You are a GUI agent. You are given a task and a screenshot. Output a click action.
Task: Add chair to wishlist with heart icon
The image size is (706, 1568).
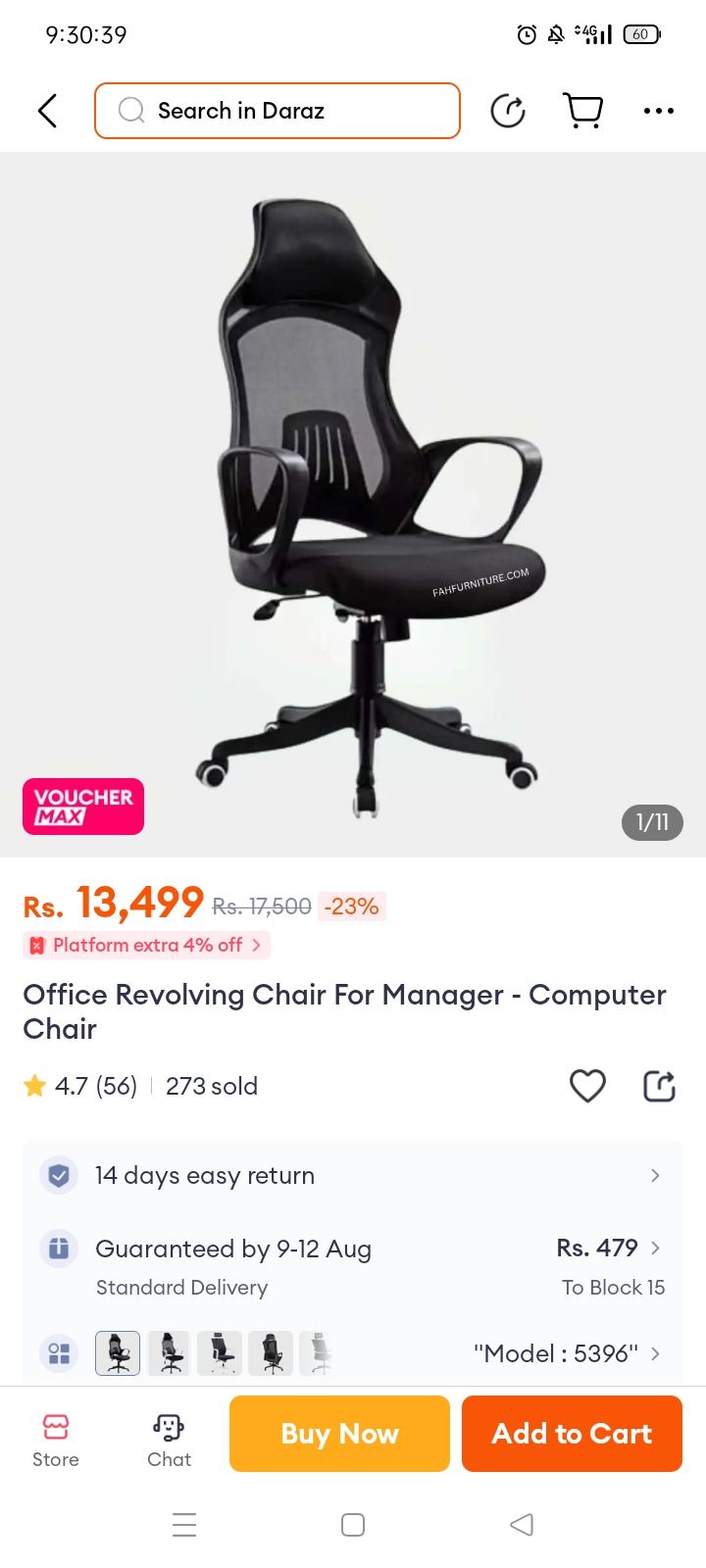pos(587,1086)
